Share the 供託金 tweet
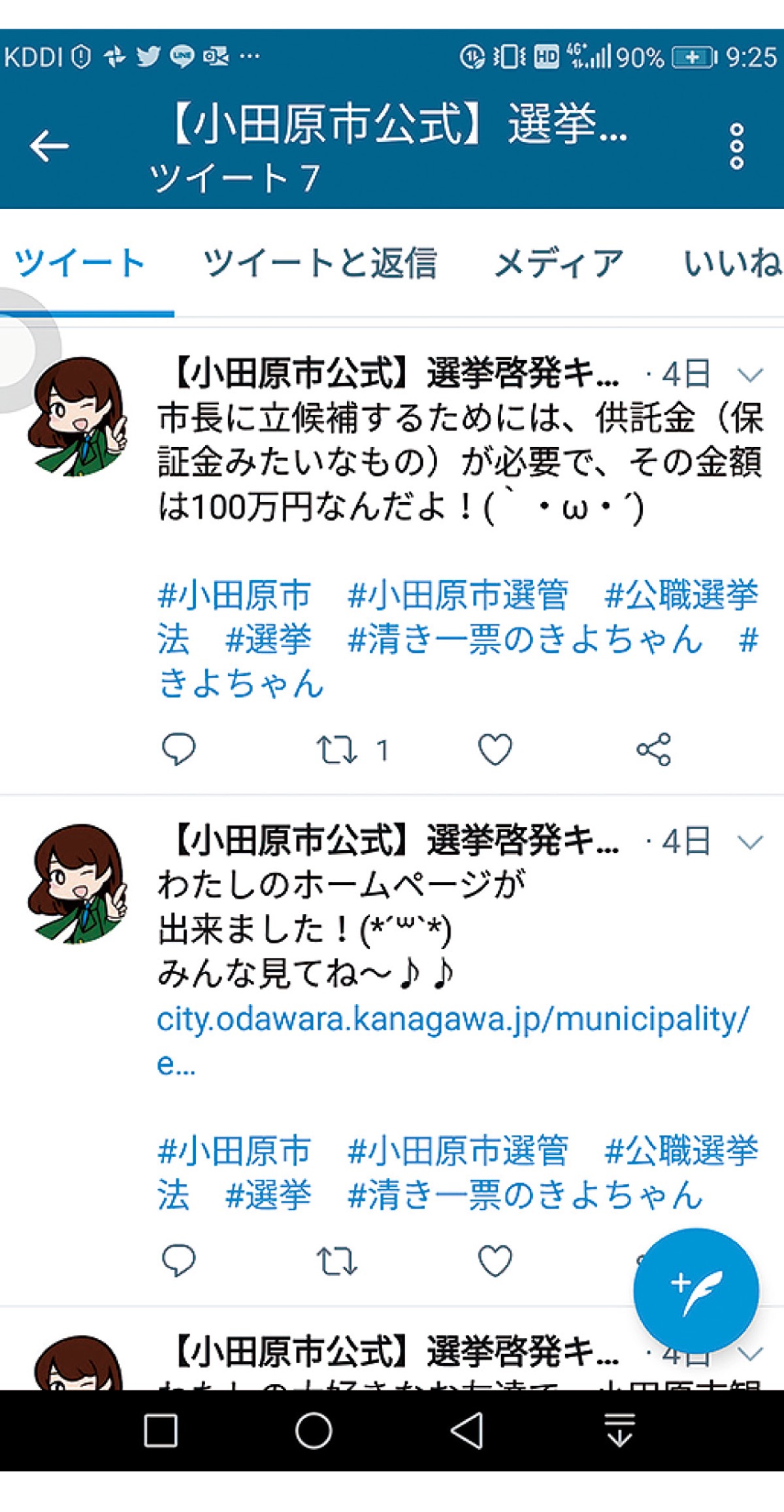Screen dimensions: 784x1512 click(654, 749)
